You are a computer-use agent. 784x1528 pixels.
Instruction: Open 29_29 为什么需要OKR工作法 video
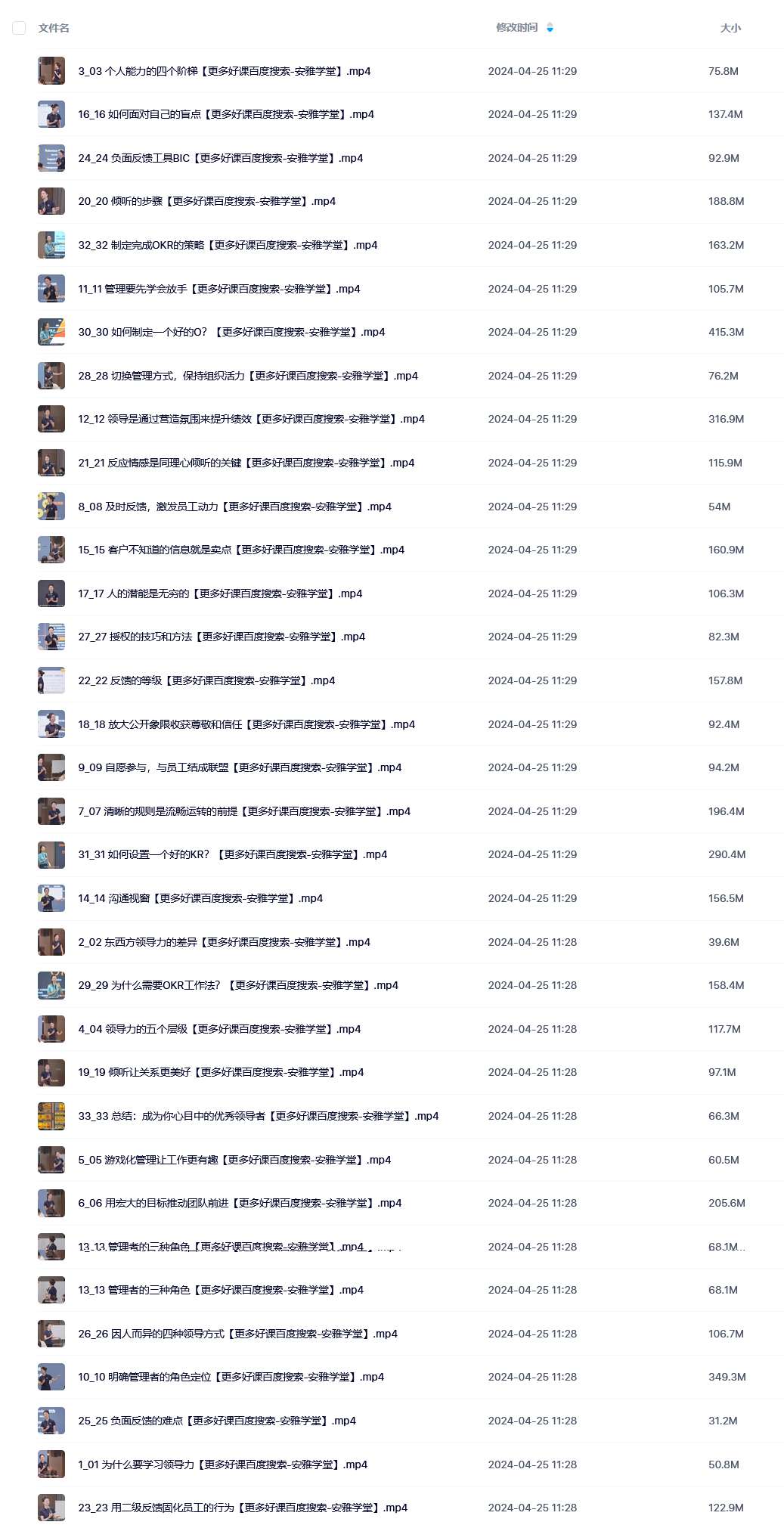[x=238, y=985]
